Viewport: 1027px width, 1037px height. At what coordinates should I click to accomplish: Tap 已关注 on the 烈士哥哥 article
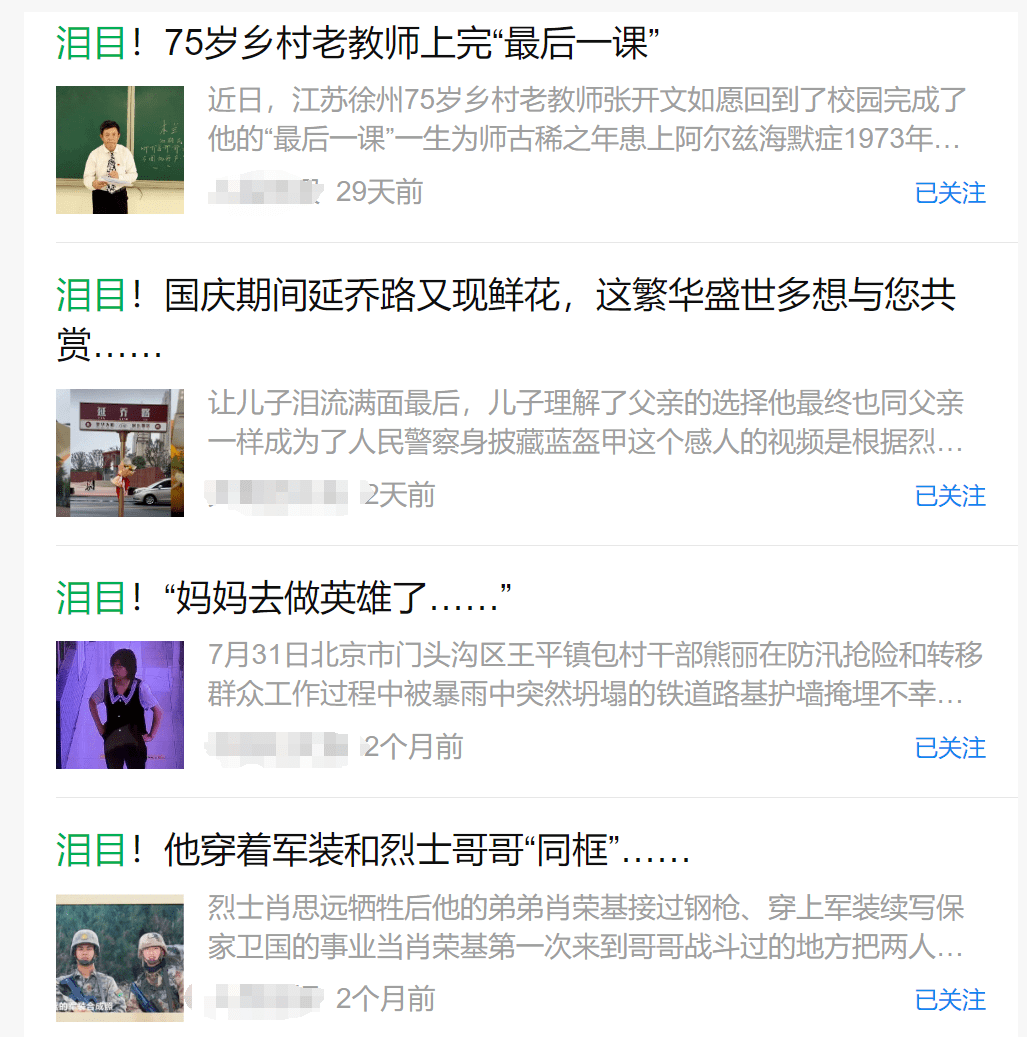coord(950,1000)
